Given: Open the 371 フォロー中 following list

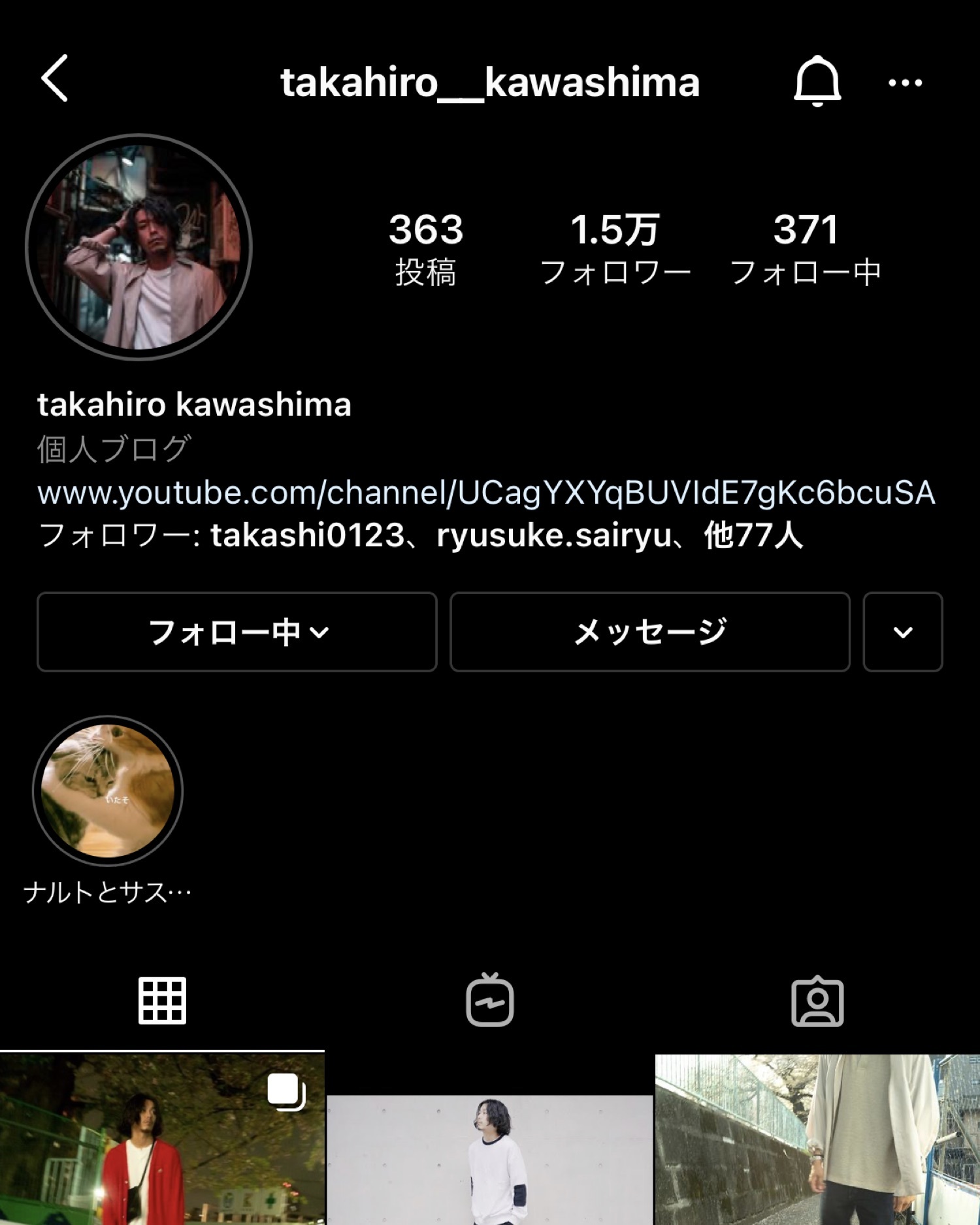Looking at the screenshot, I should [805, 249].
